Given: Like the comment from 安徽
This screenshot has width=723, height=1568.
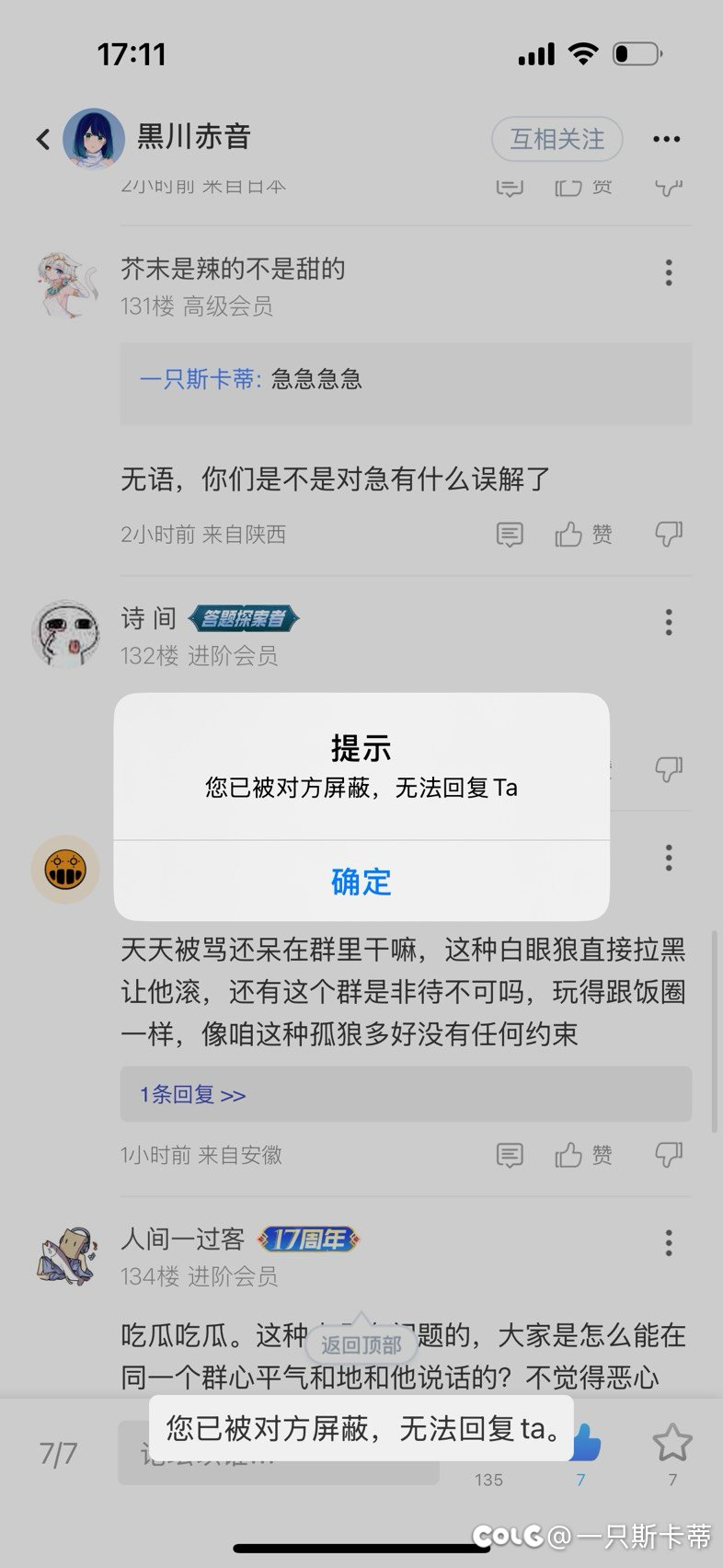Looking at the screenshot, I should [583, 1155].
